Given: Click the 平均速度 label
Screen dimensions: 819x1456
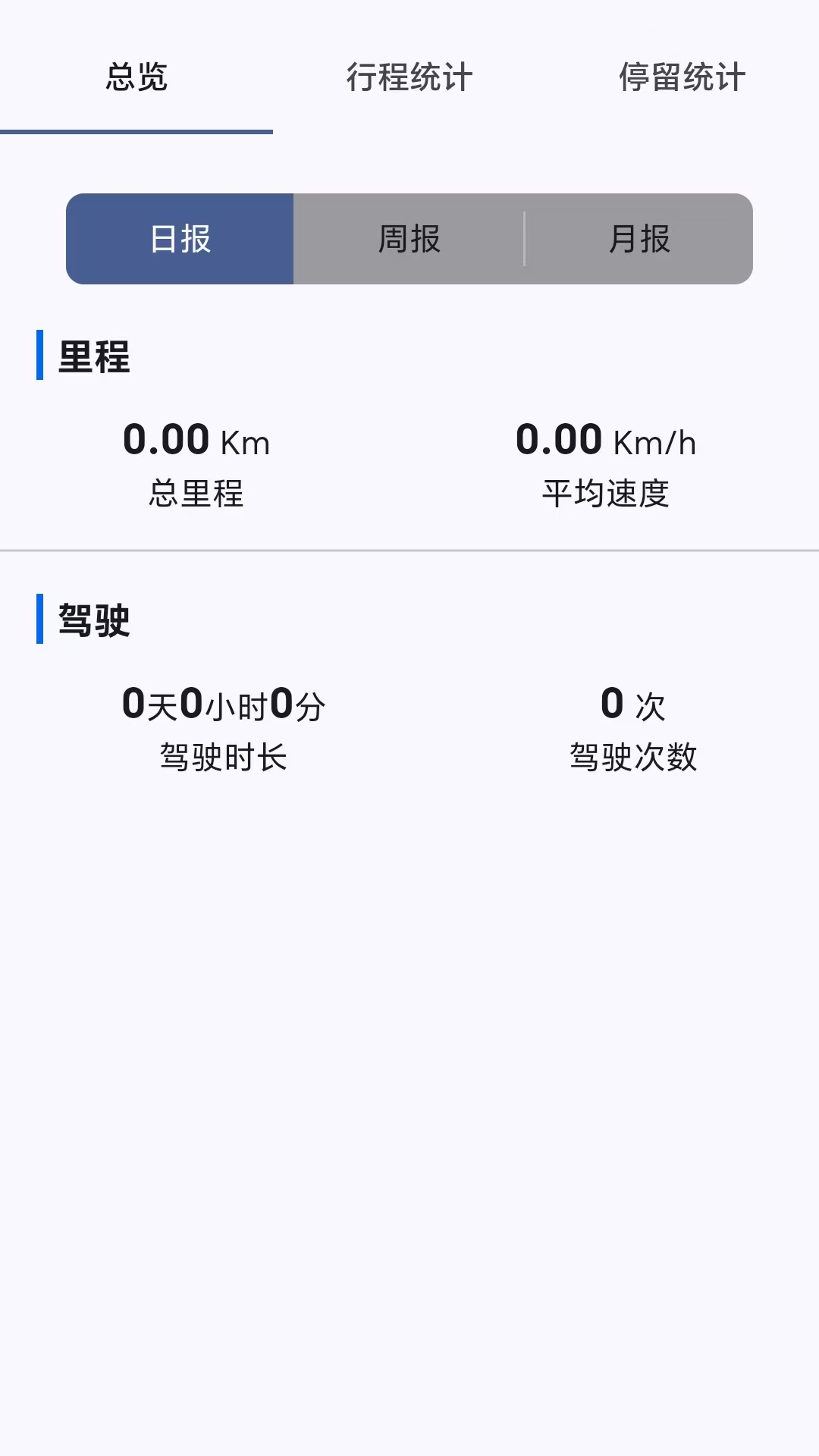Looking at the screenshot, I should coord(607,493).
